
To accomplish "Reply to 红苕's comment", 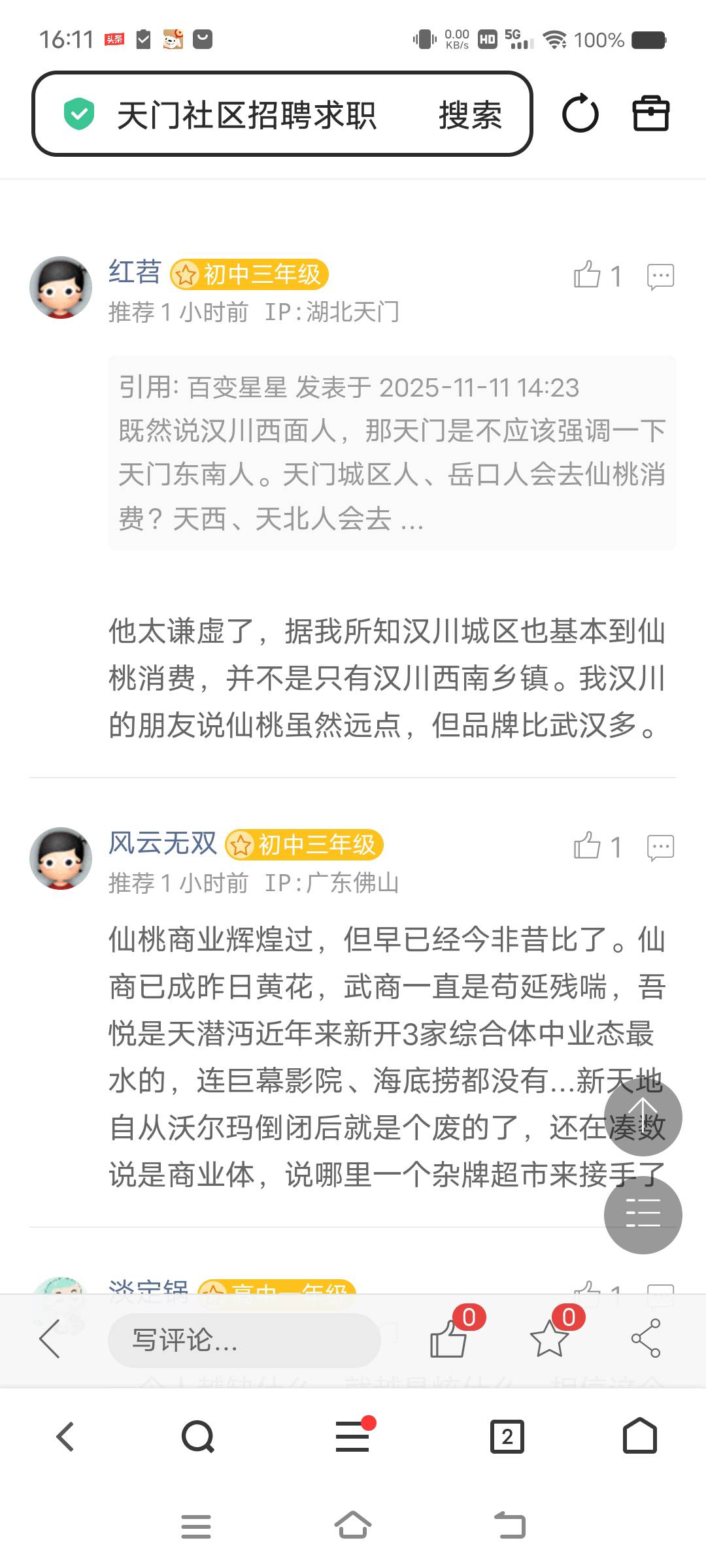I will [660, 276].
